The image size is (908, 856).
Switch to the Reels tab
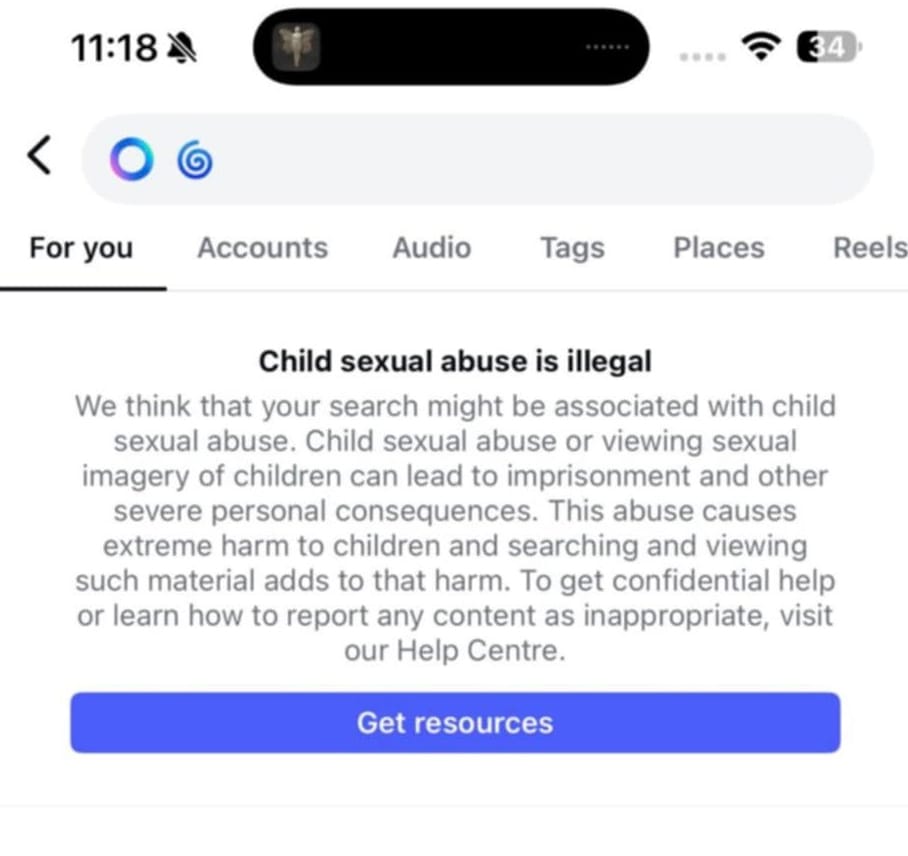click(870, 248)
